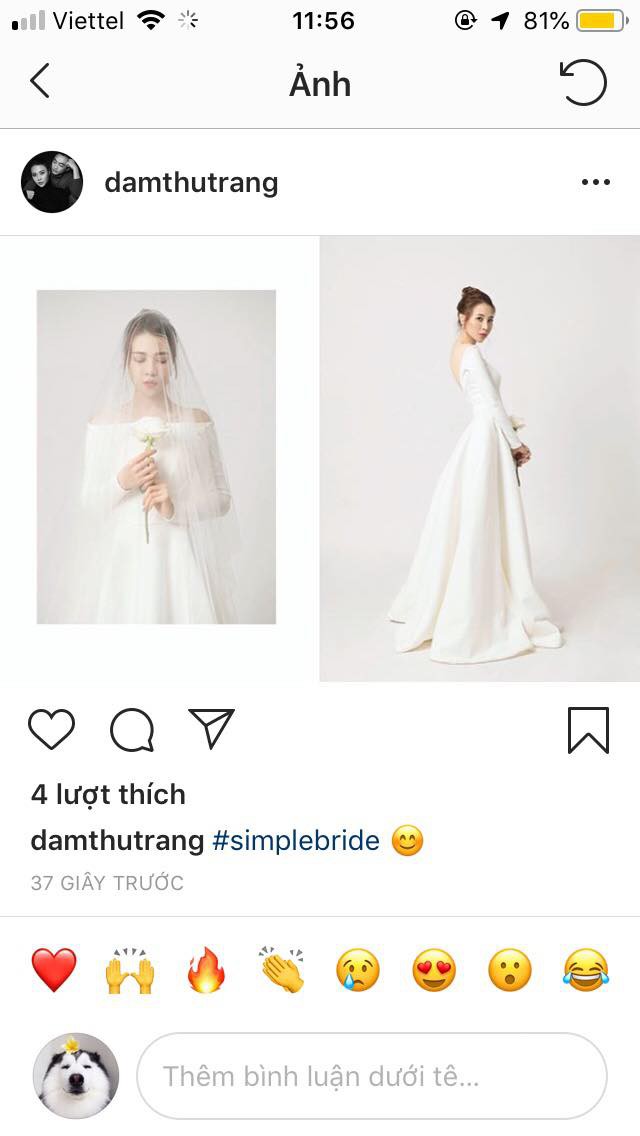
Task: Open the three-dot options menu for the post
Action: click(x=595, y=182)
